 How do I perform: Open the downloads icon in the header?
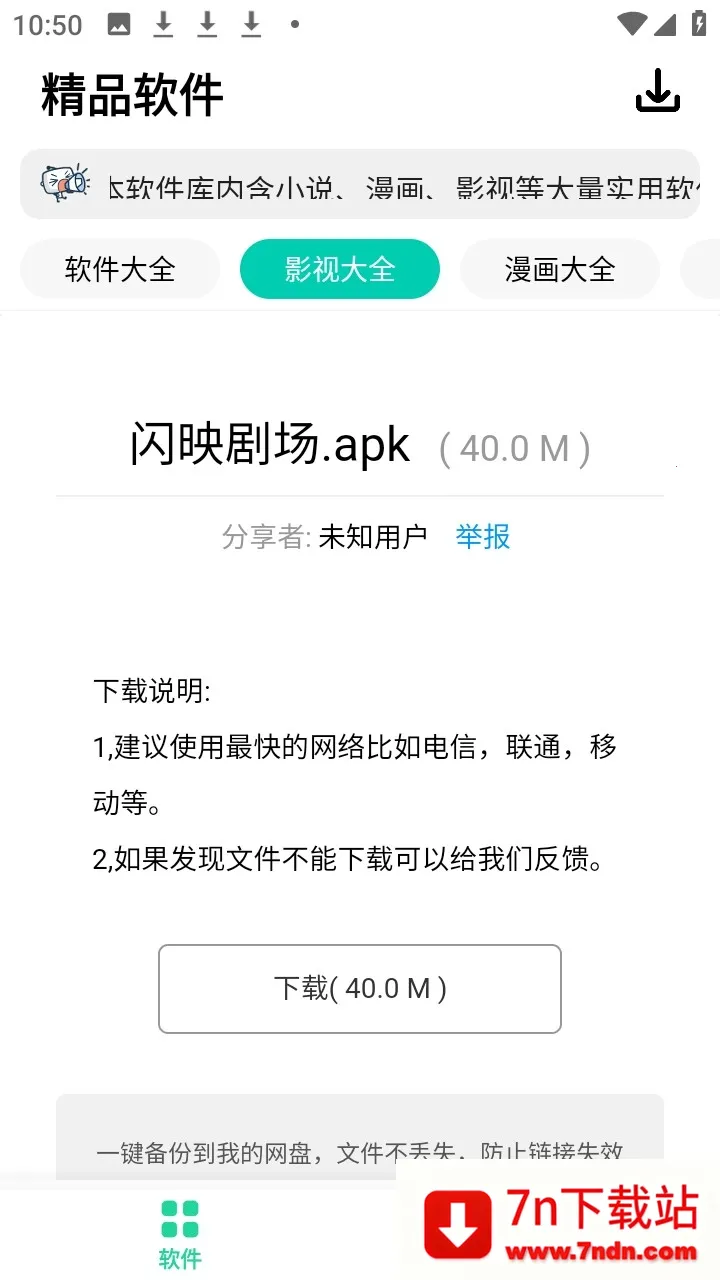tap(657, 92)
